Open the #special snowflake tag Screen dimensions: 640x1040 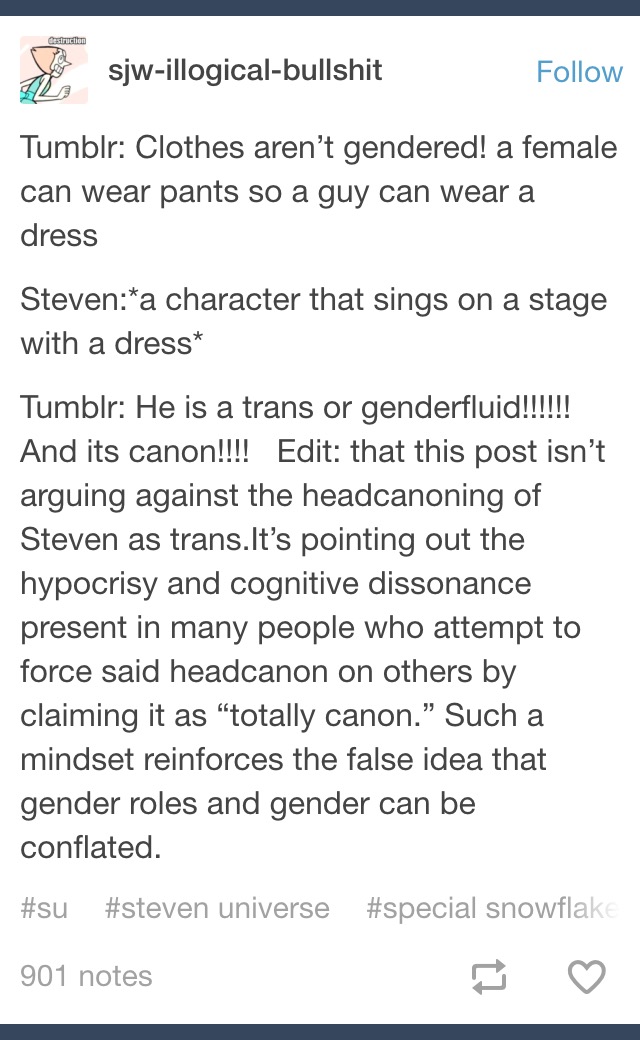pyautogui.click(x=492, y=908)
